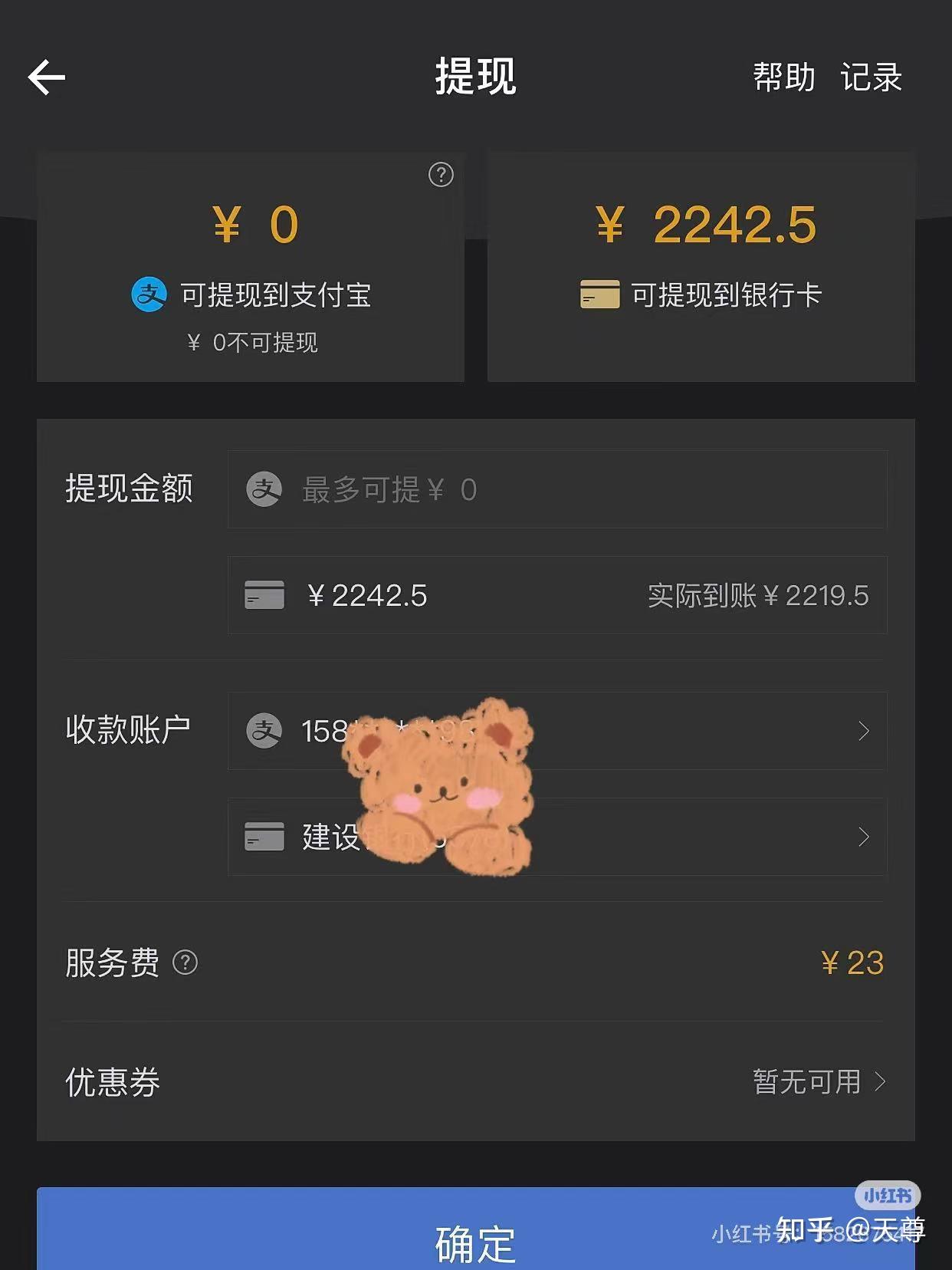Click the Alipay icon in the withdrawal amount field
This screenshot has width=952, height=1270.
(264, 490)
